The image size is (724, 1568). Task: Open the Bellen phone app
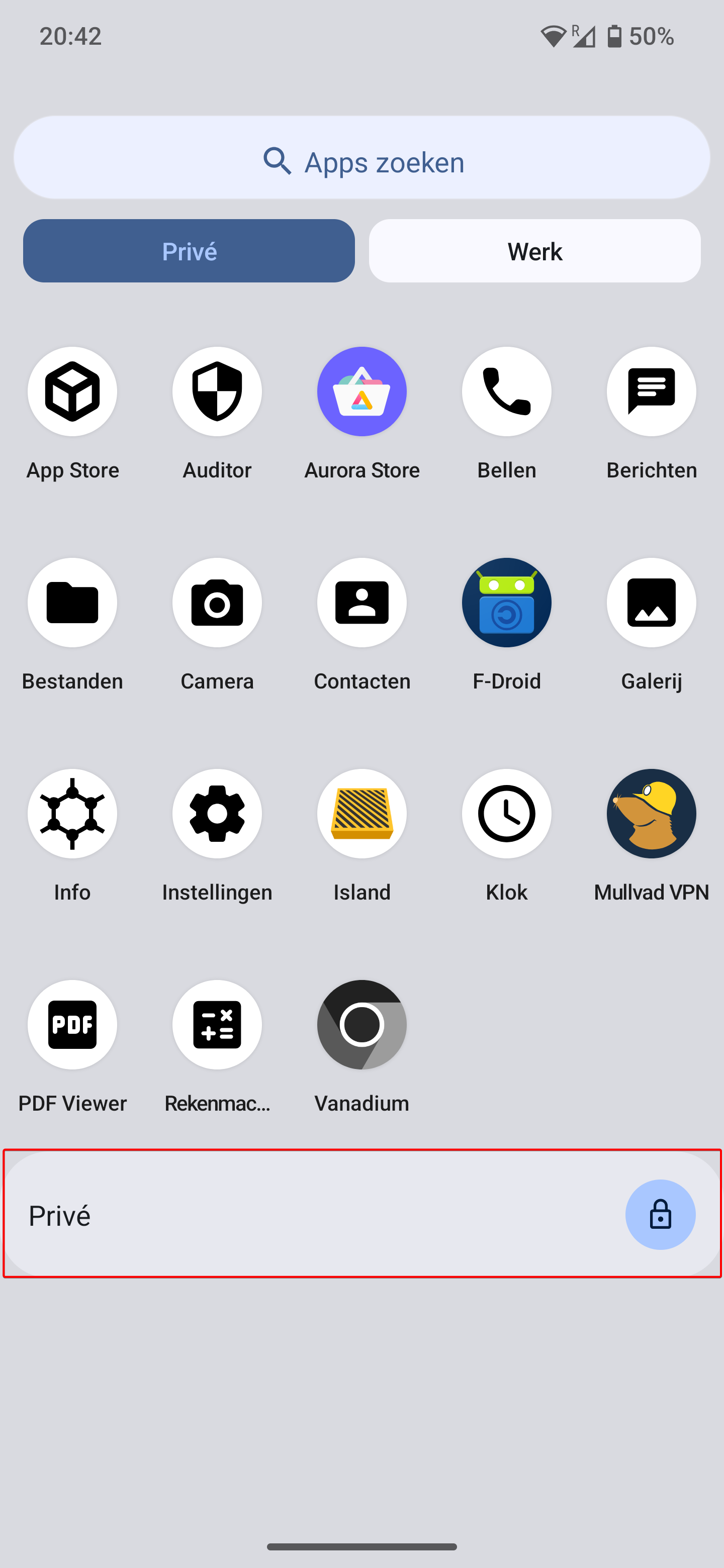pyautogui.click(x=507, y=392)
